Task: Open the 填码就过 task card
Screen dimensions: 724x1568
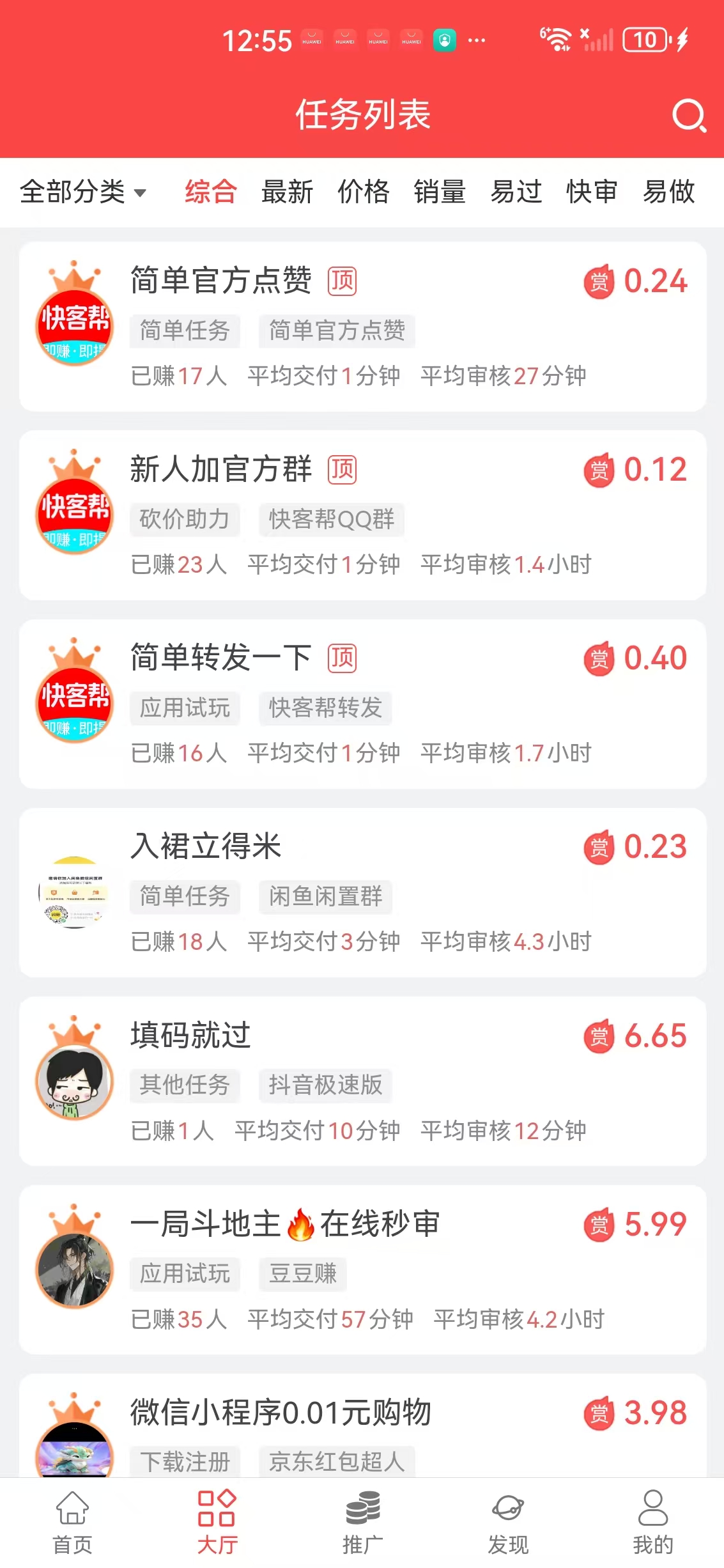Action: tap(362, 1081)
